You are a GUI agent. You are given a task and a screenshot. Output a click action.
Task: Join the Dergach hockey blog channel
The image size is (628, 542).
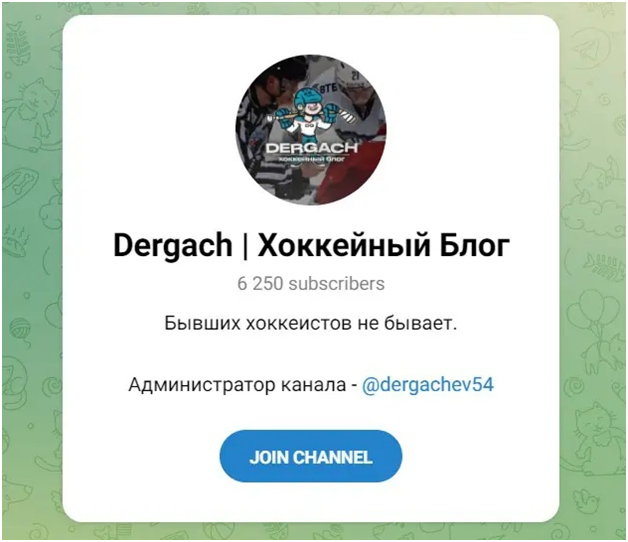pyautogui.click(x=311, y=457)
